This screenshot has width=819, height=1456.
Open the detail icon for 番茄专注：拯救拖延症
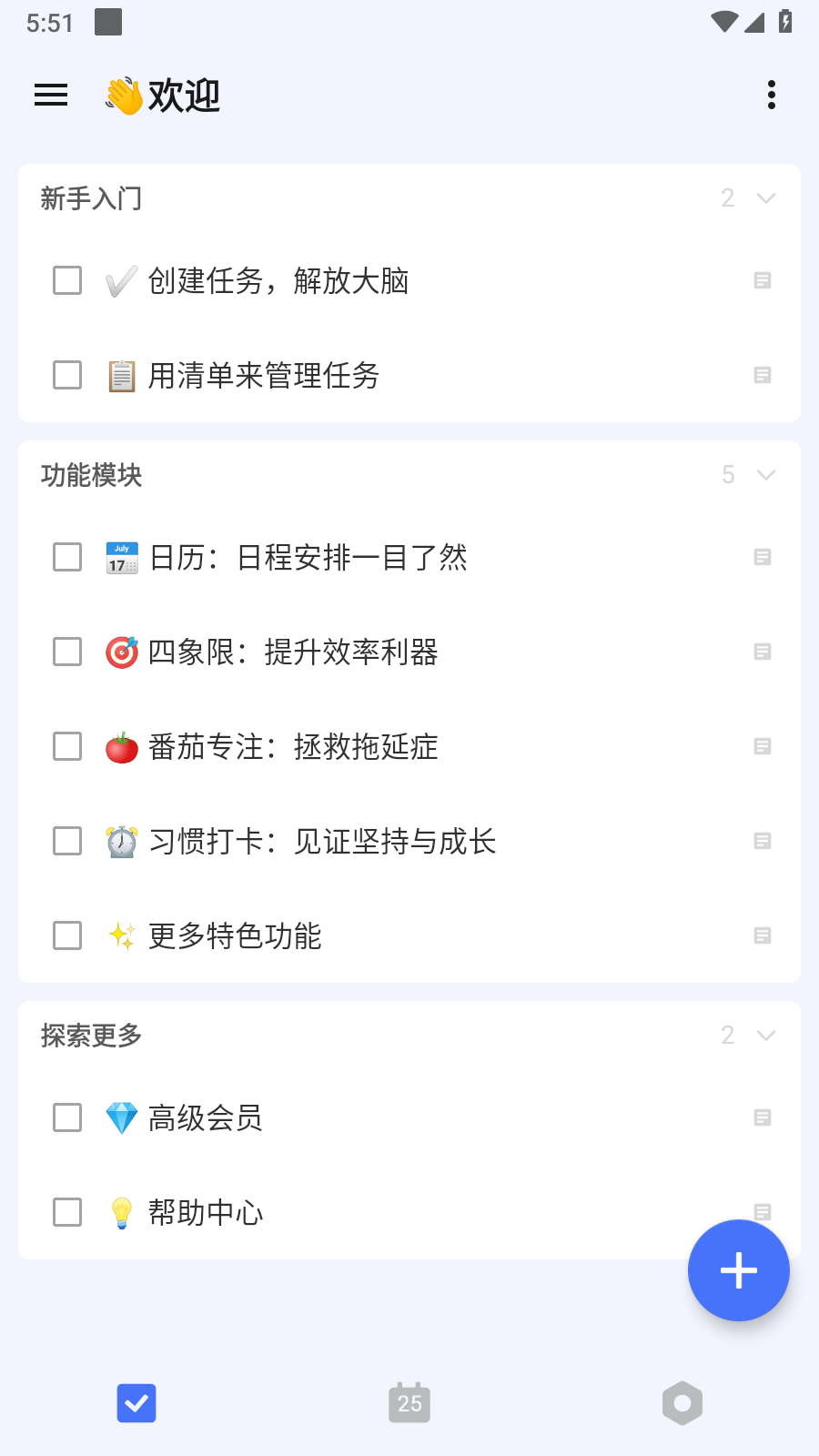pyautogui.click(x=762, y=746)
